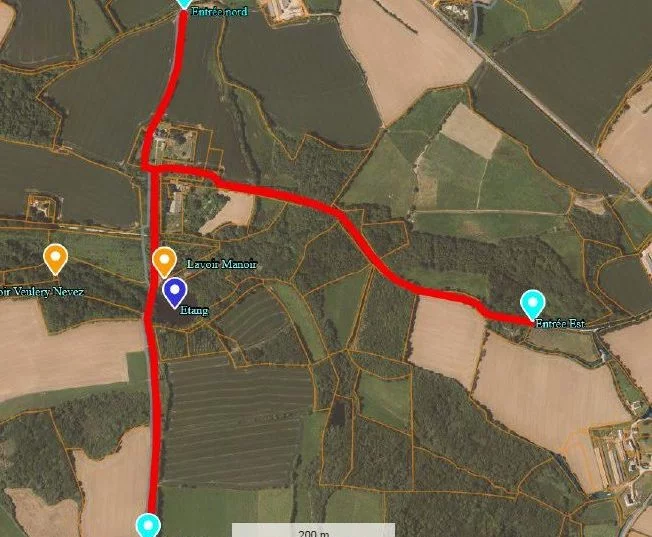Select the Lavoir Veillery Nevez marker
This screenshot has width=652, height=537.
point(56,258)
